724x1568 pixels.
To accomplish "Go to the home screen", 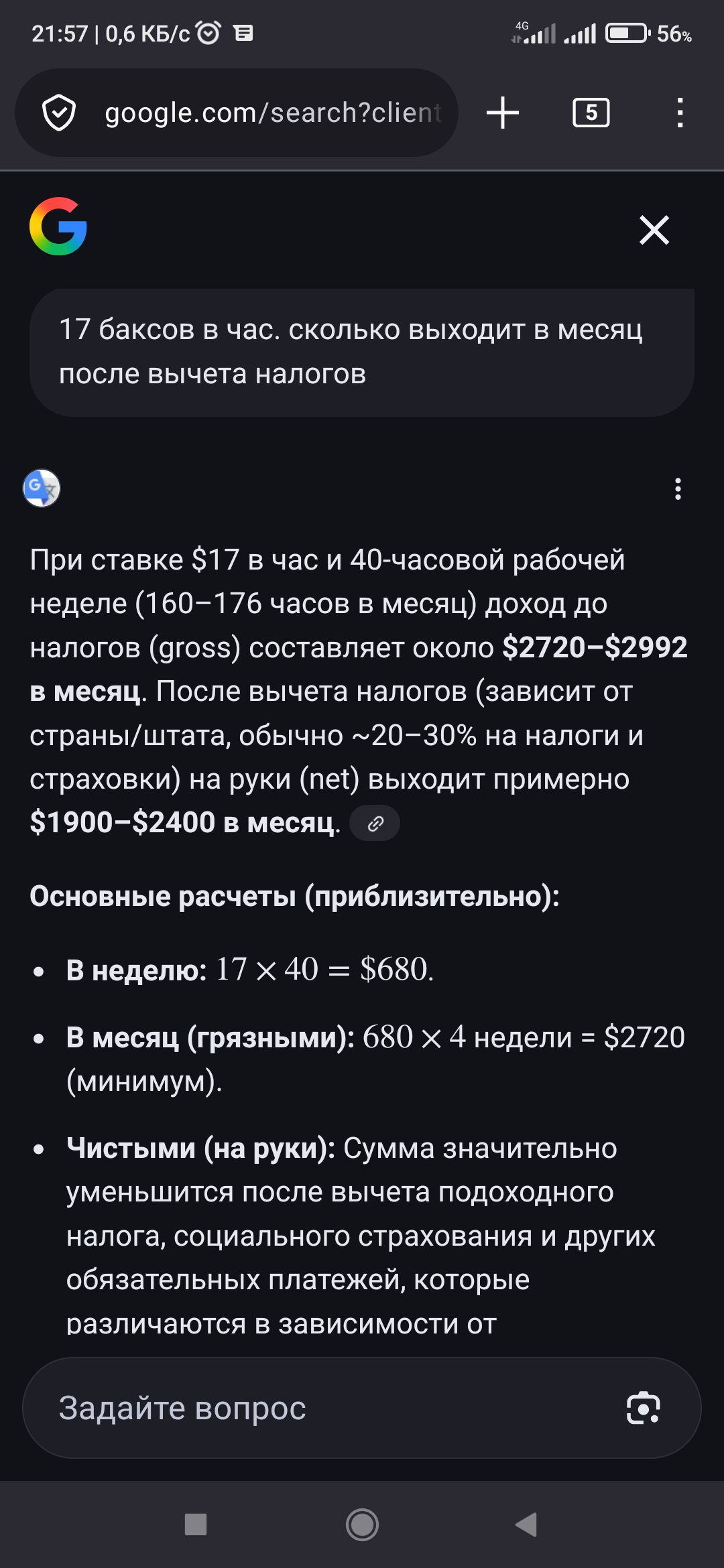I will pos(362,1524).
